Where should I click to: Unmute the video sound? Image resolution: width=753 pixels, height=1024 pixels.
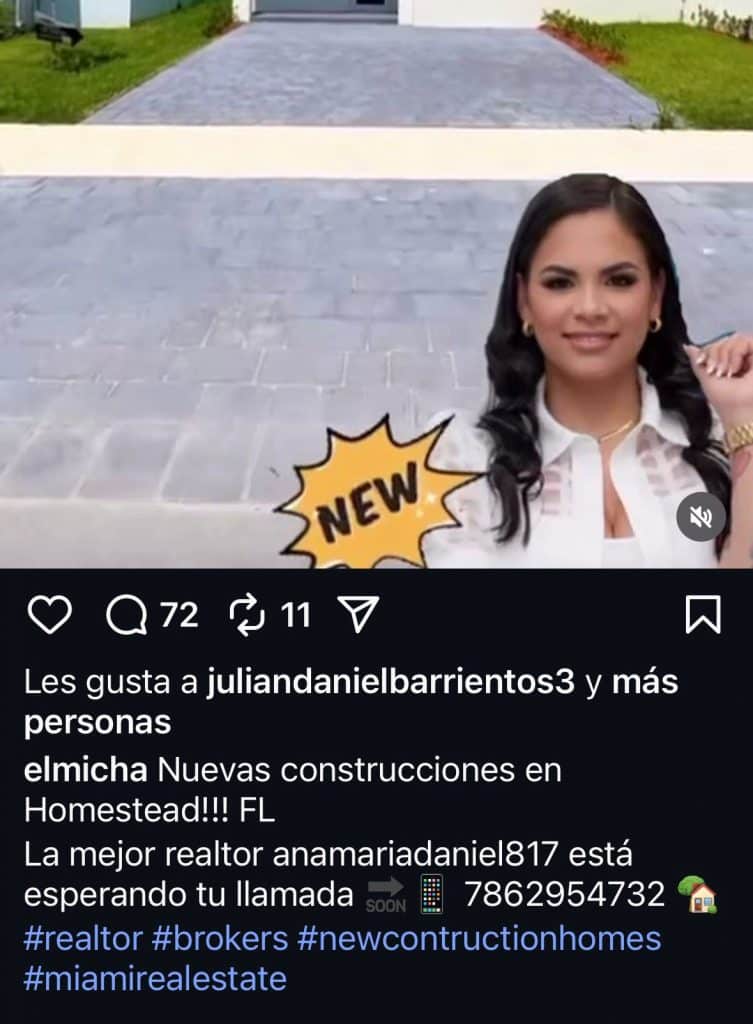(x=701, y=519)
